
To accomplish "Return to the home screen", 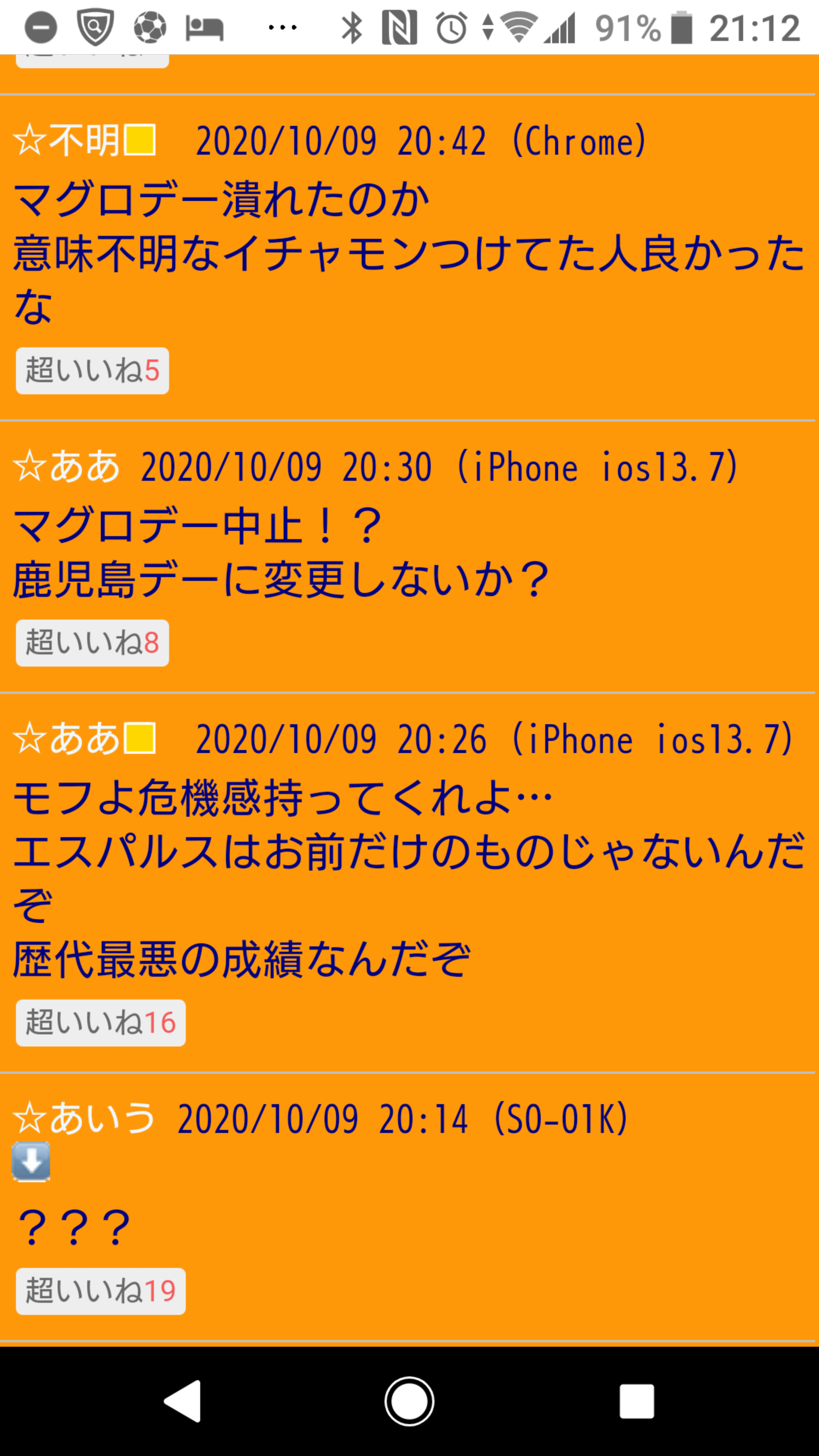I will (x=409, y=1401).
